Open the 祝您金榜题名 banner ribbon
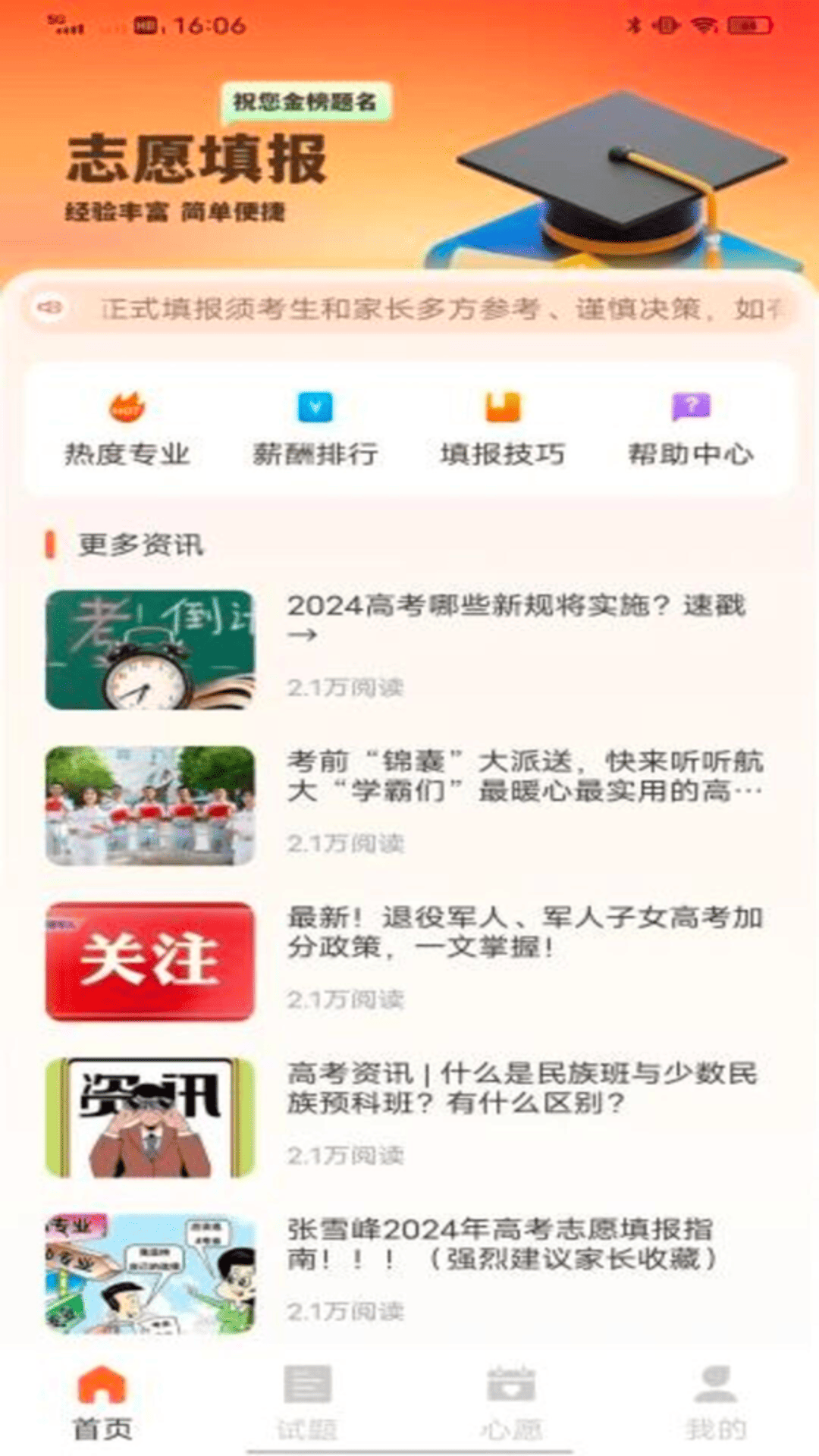 307,101
